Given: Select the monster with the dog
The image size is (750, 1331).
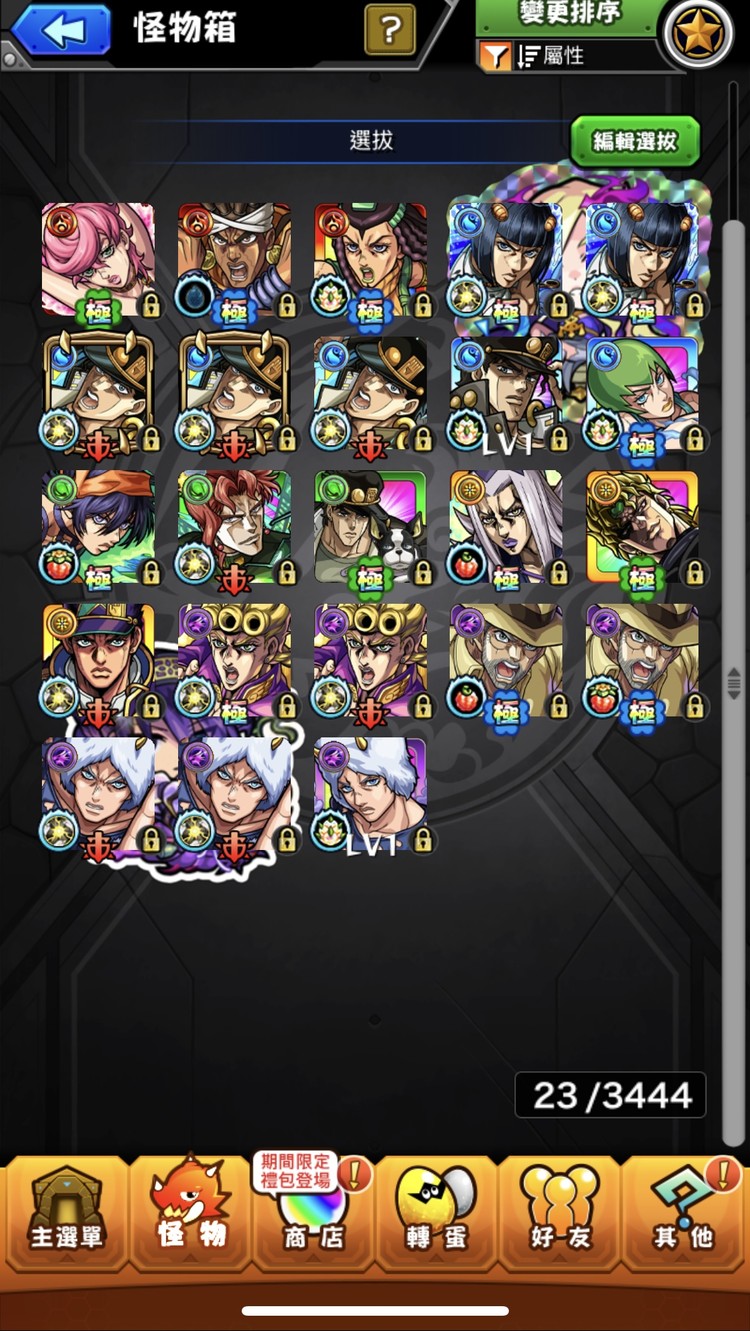Looking at the screenshot, I should coord(370,527).
